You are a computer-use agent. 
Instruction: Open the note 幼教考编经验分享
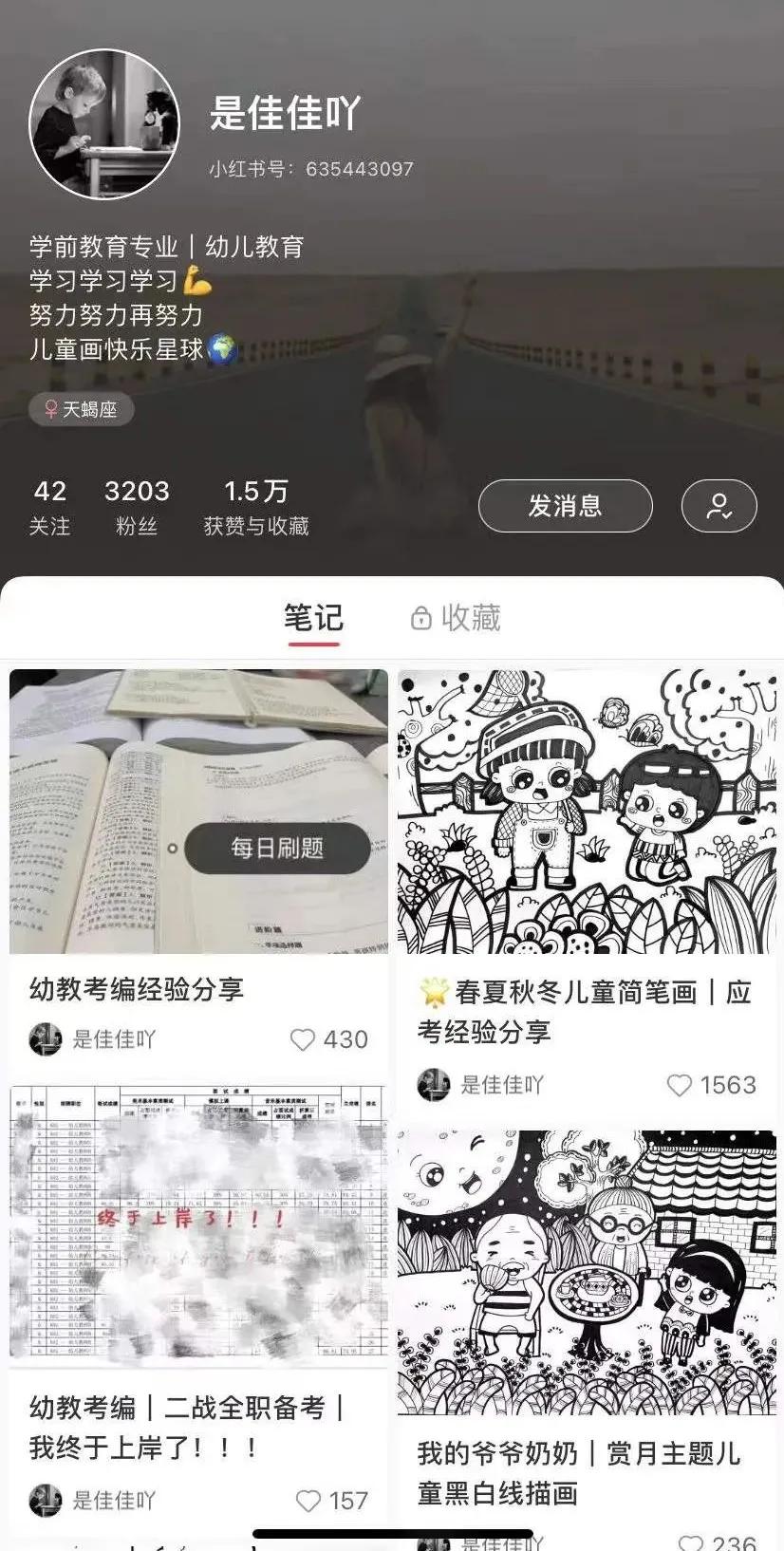pyautogui.click(x=198, y=812)
